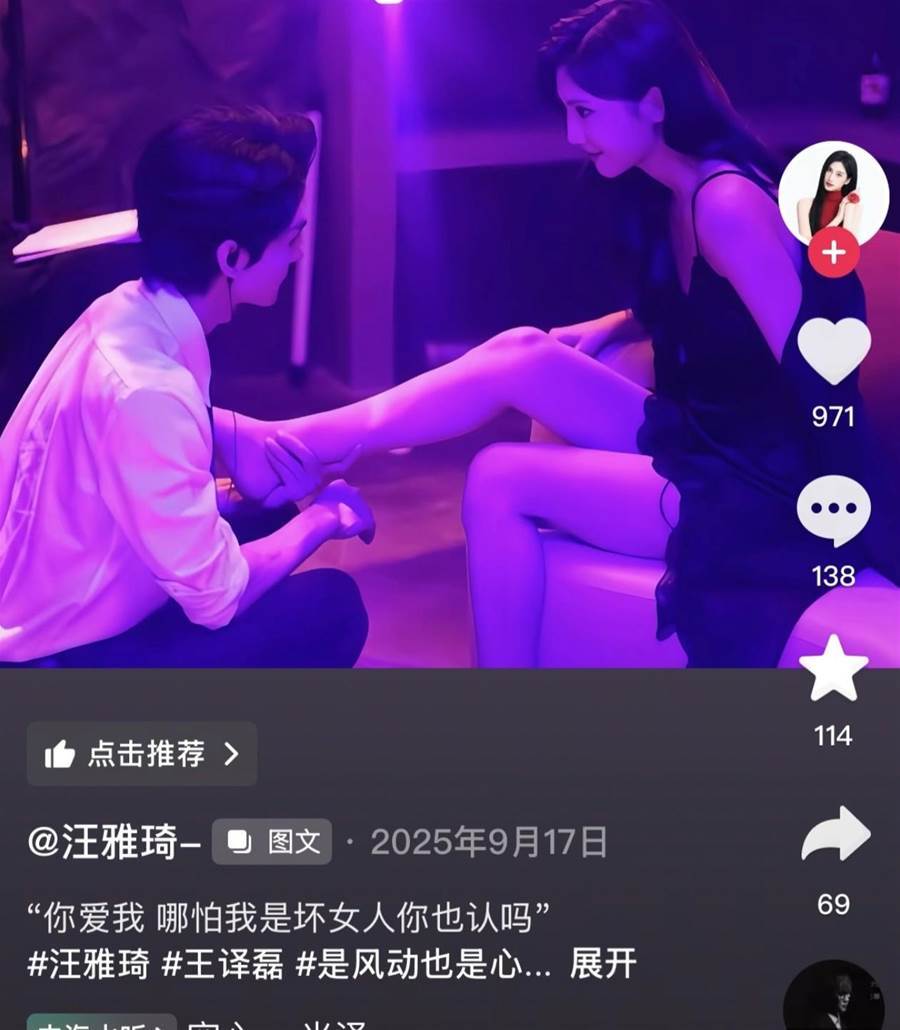
Task: Tap the 点击推荐 button
Action: click(x=142, y=754)
